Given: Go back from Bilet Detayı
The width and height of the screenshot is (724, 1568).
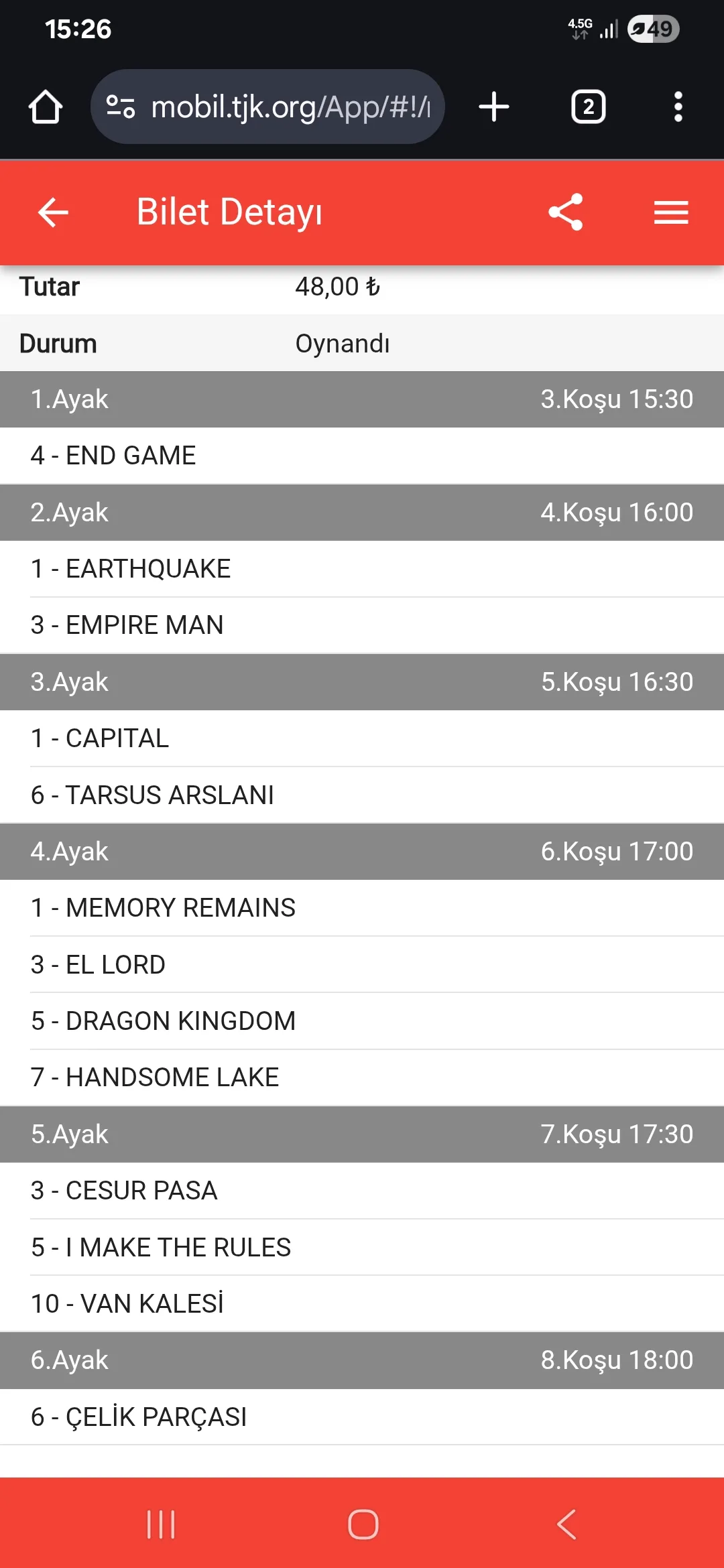Looking at the screenshot, I should click(53, 212).
